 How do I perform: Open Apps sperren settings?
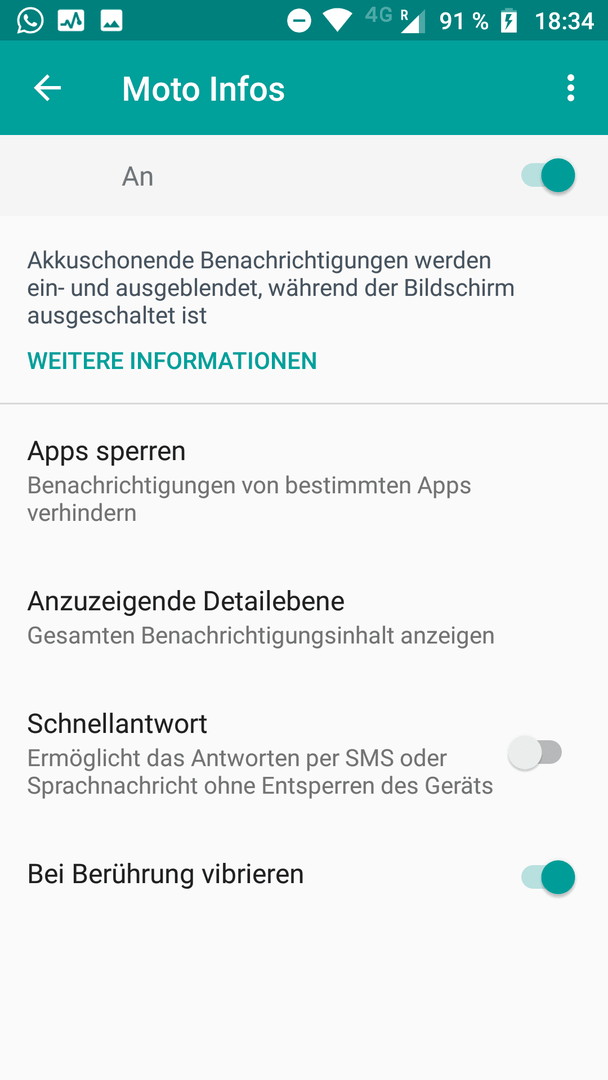[x=304, y=481]
